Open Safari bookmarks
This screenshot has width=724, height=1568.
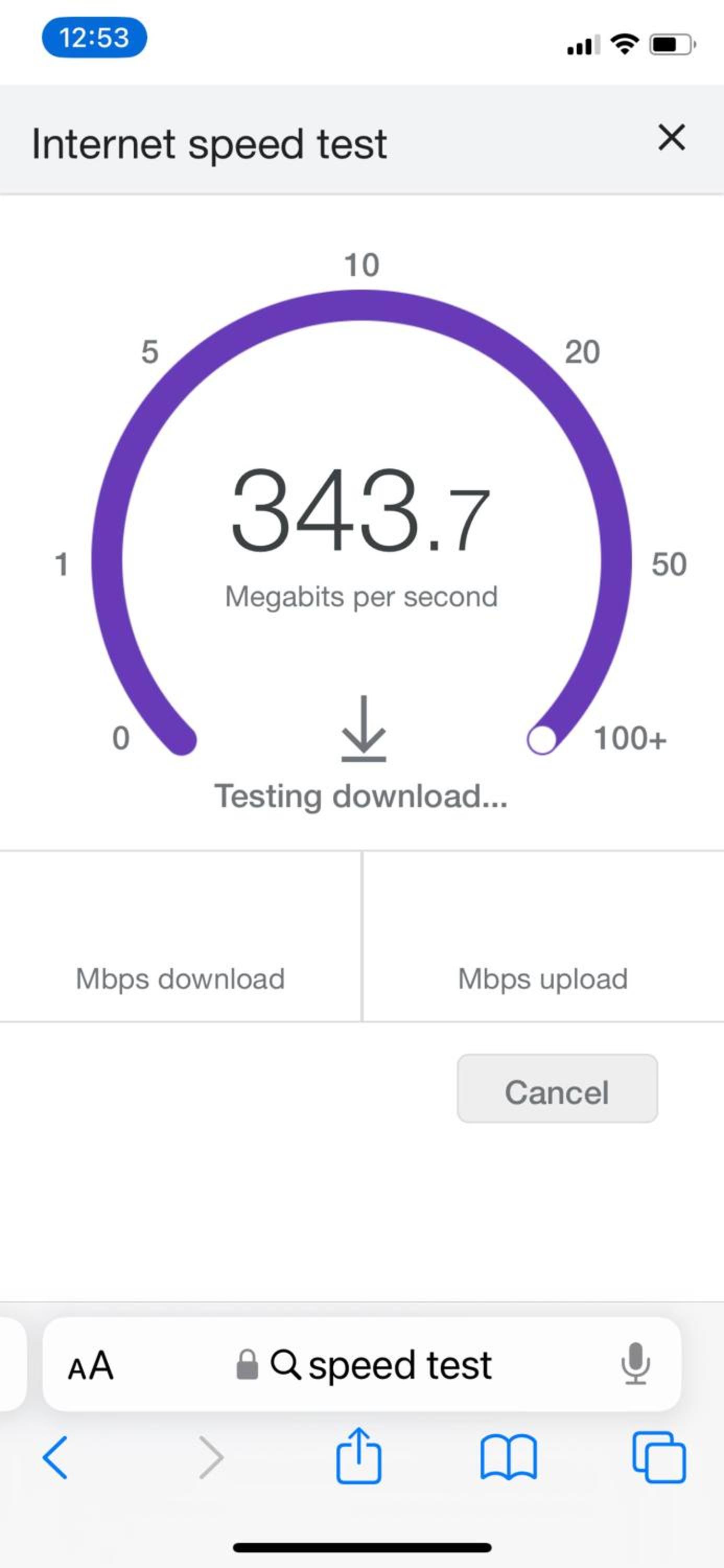tap(509, 1458)
